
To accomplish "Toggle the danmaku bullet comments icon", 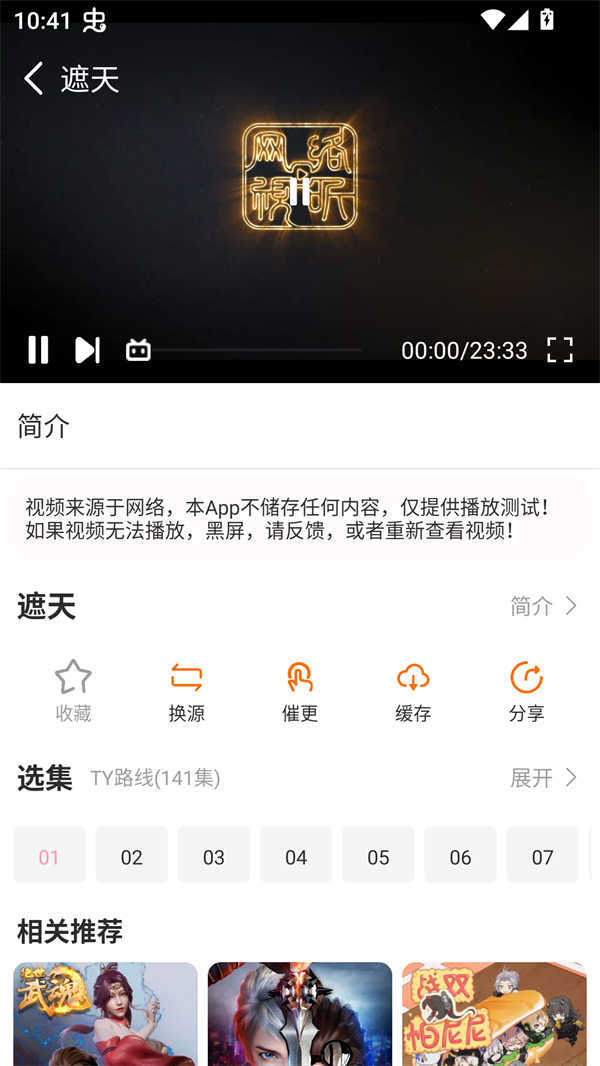I will pos(138,349).
